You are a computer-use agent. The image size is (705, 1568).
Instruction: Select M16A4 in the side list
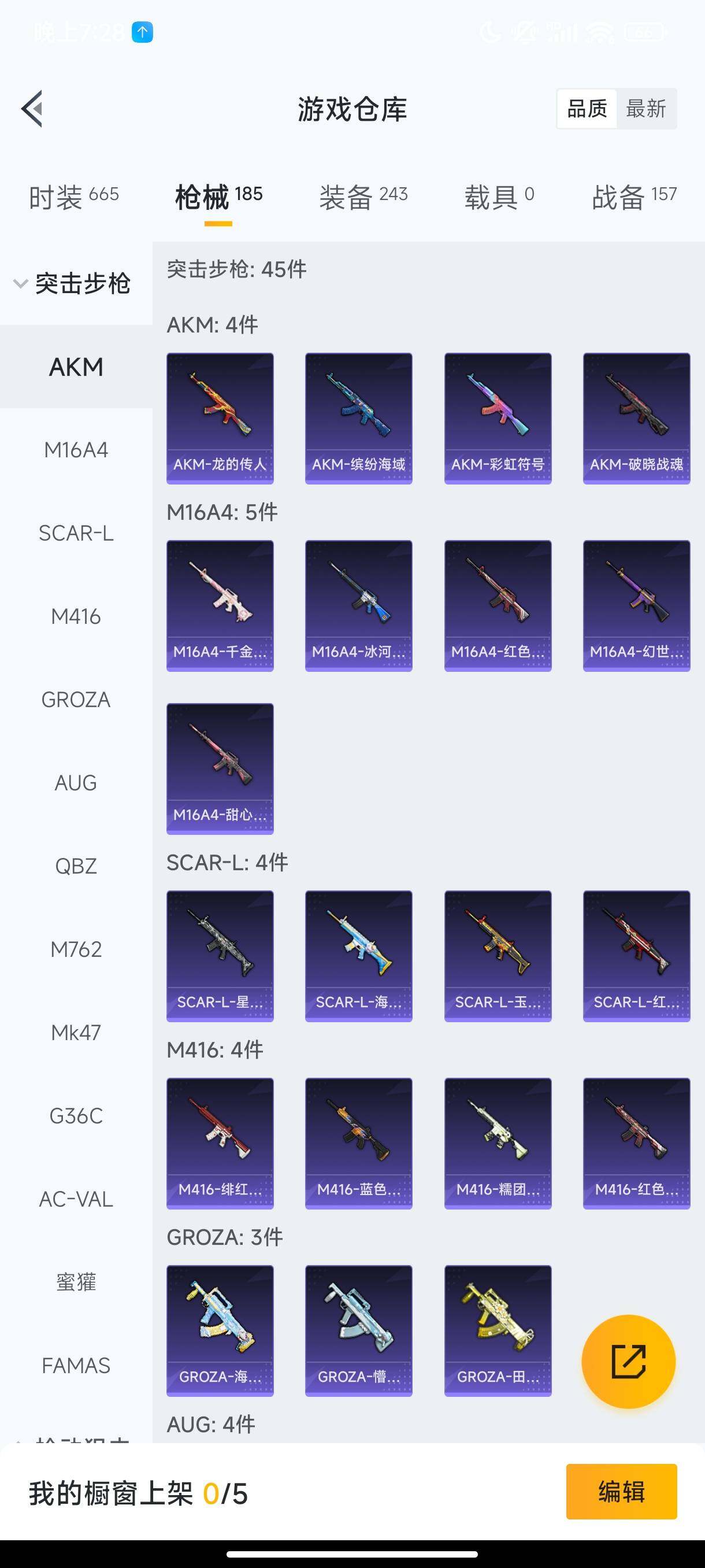(x=76, y=450)
